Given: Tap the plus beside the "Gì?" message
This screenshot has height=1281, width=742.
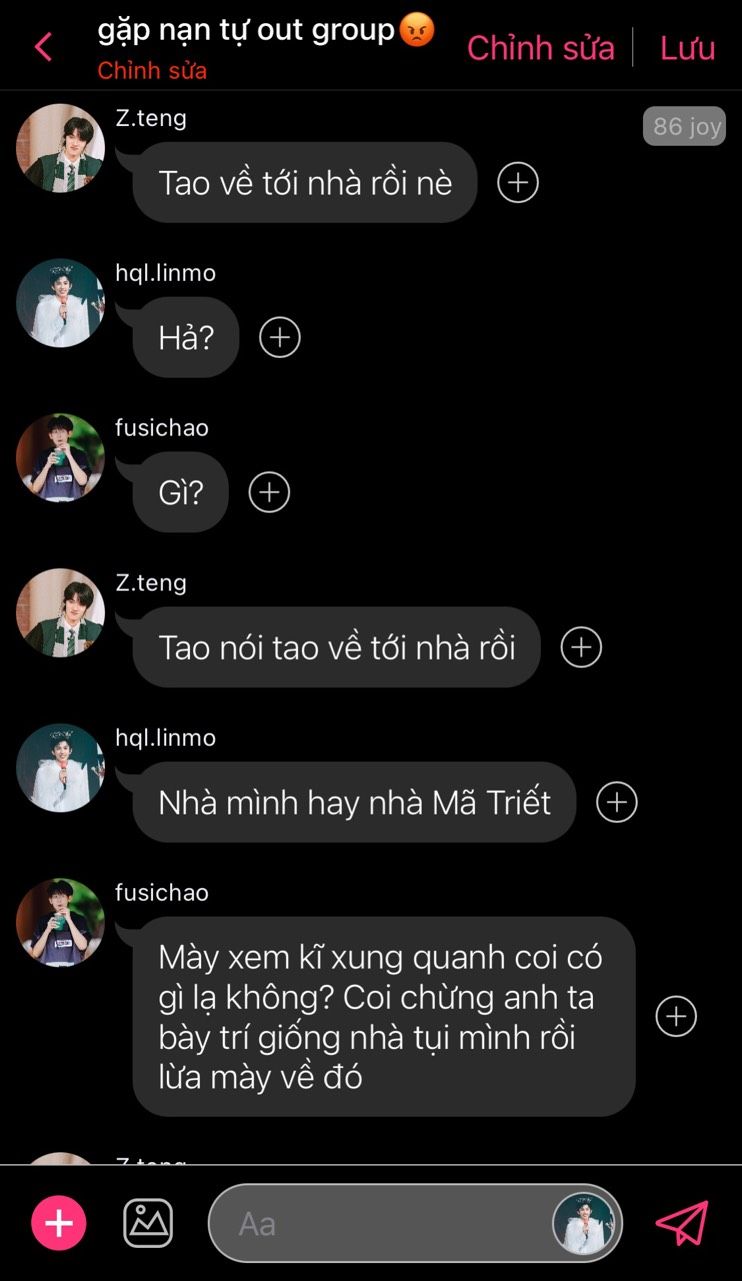Looking at the screenshot, I should [269, 492].
